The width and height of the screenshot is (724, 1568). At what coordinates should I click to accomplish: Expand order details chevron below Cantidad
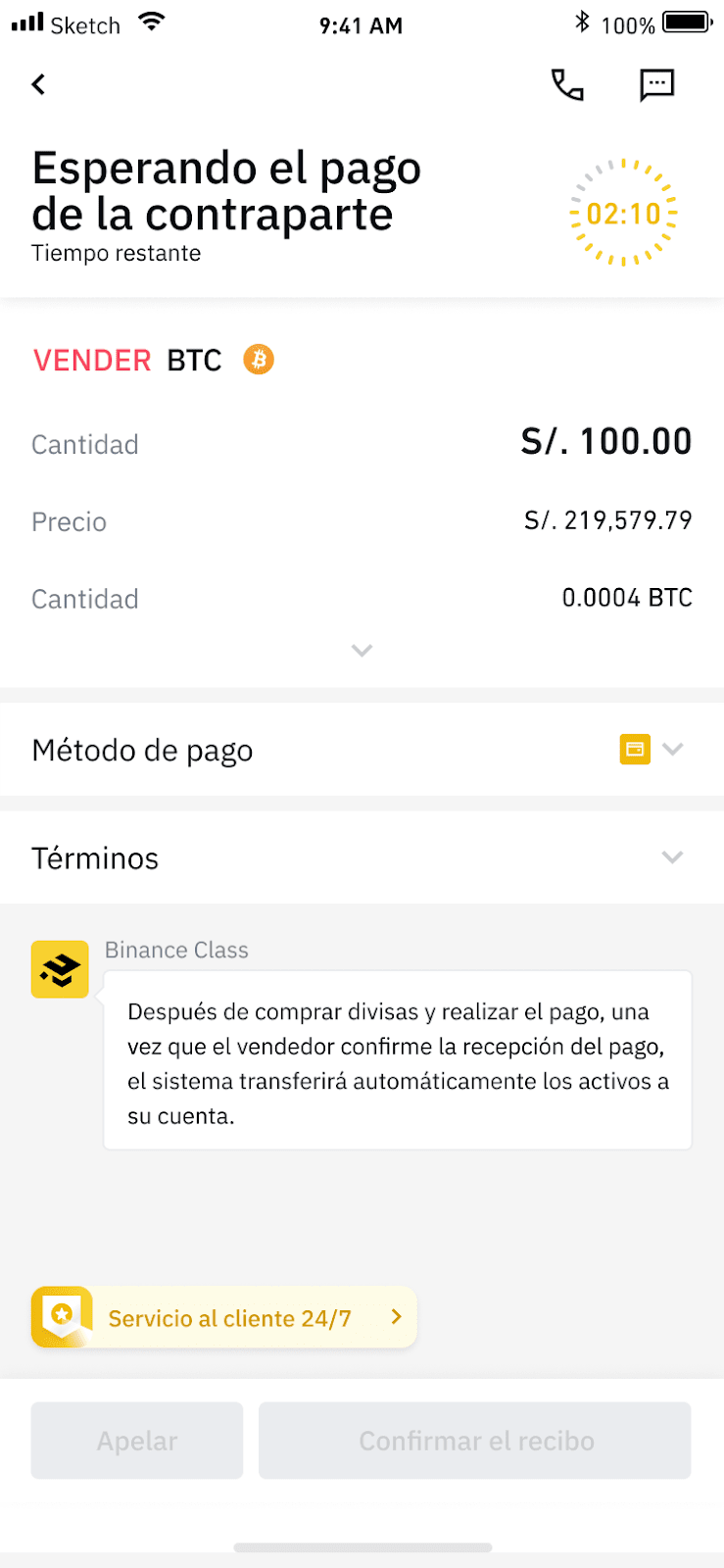point(362,651)
